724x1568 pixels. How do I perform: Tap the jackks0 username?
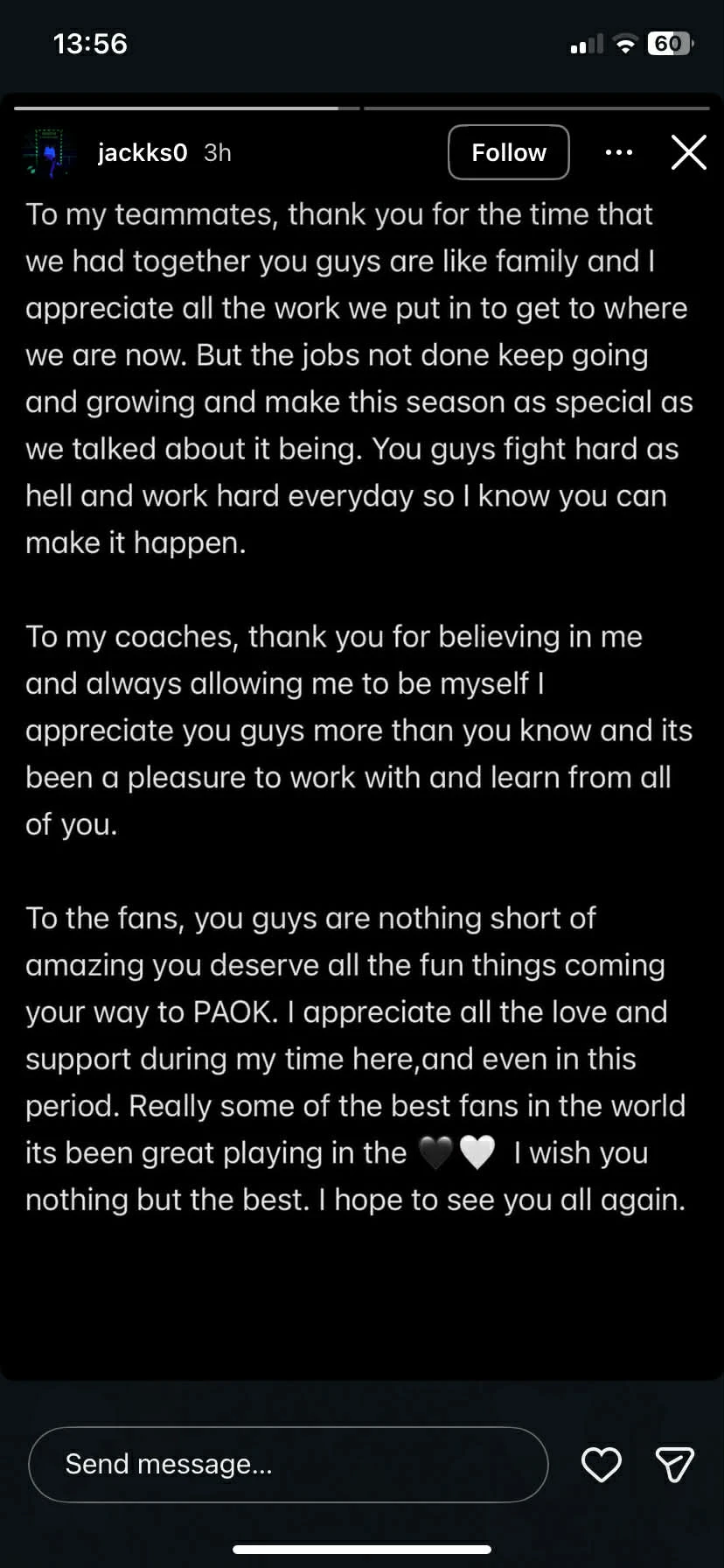(143, 153)
